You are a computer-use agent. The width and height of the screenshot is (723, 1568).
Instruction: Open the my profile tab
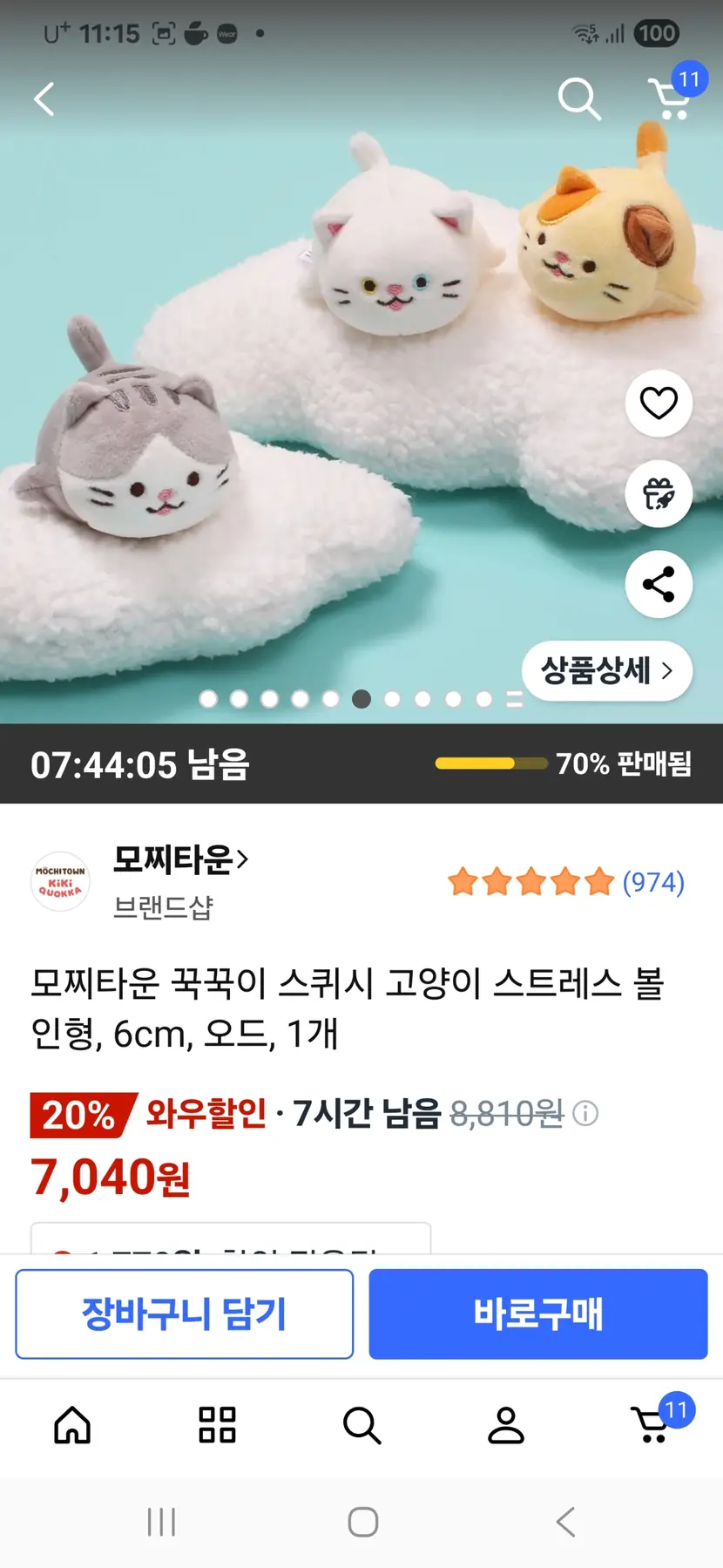click(506, 1425)
